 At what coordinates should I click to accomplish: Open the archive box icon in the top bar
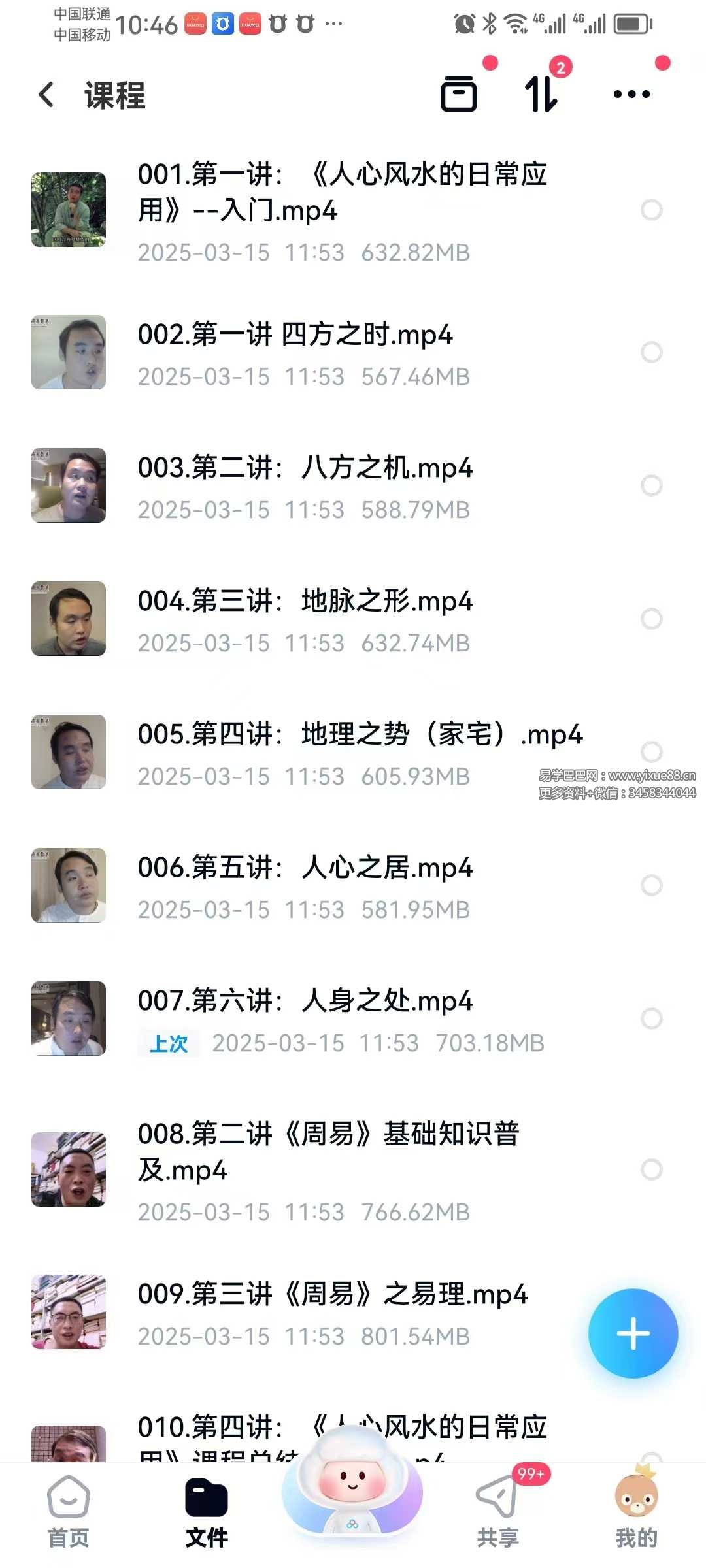[459, 94]
